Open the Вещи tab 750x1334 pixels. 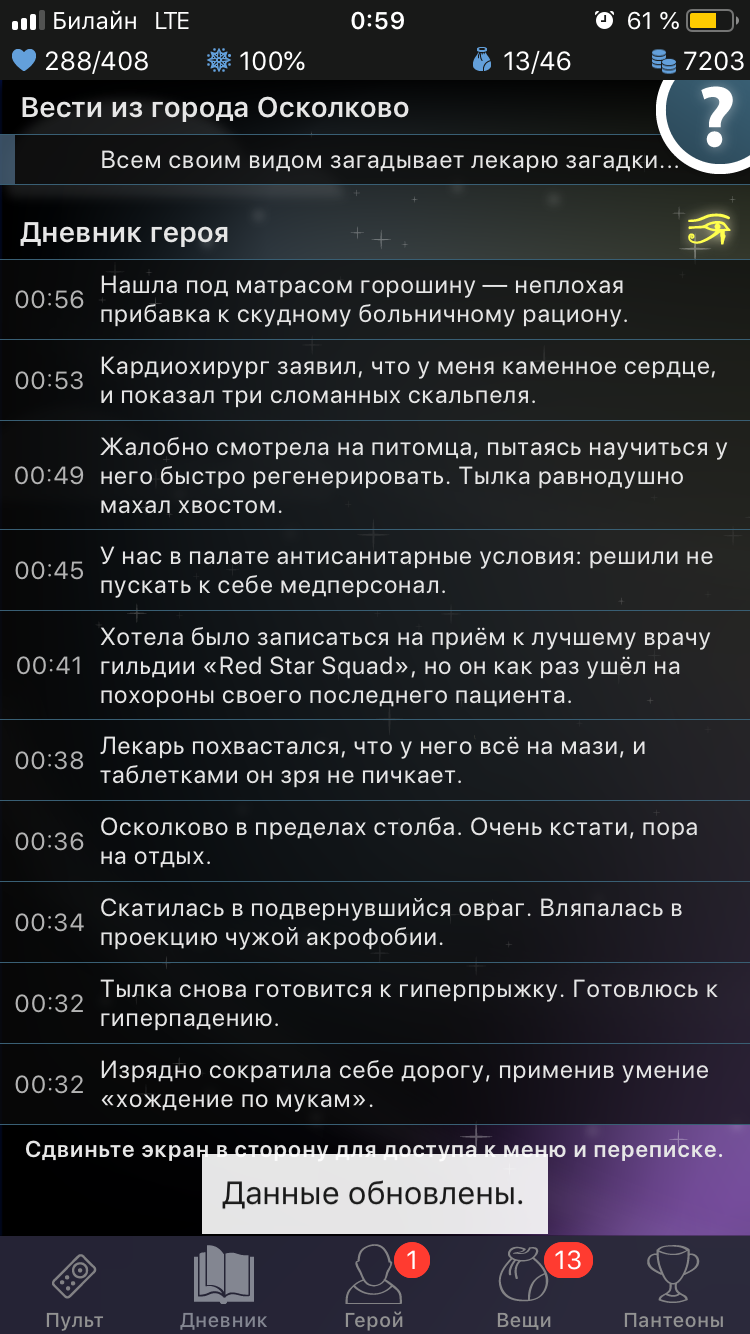click(524, 1286)
